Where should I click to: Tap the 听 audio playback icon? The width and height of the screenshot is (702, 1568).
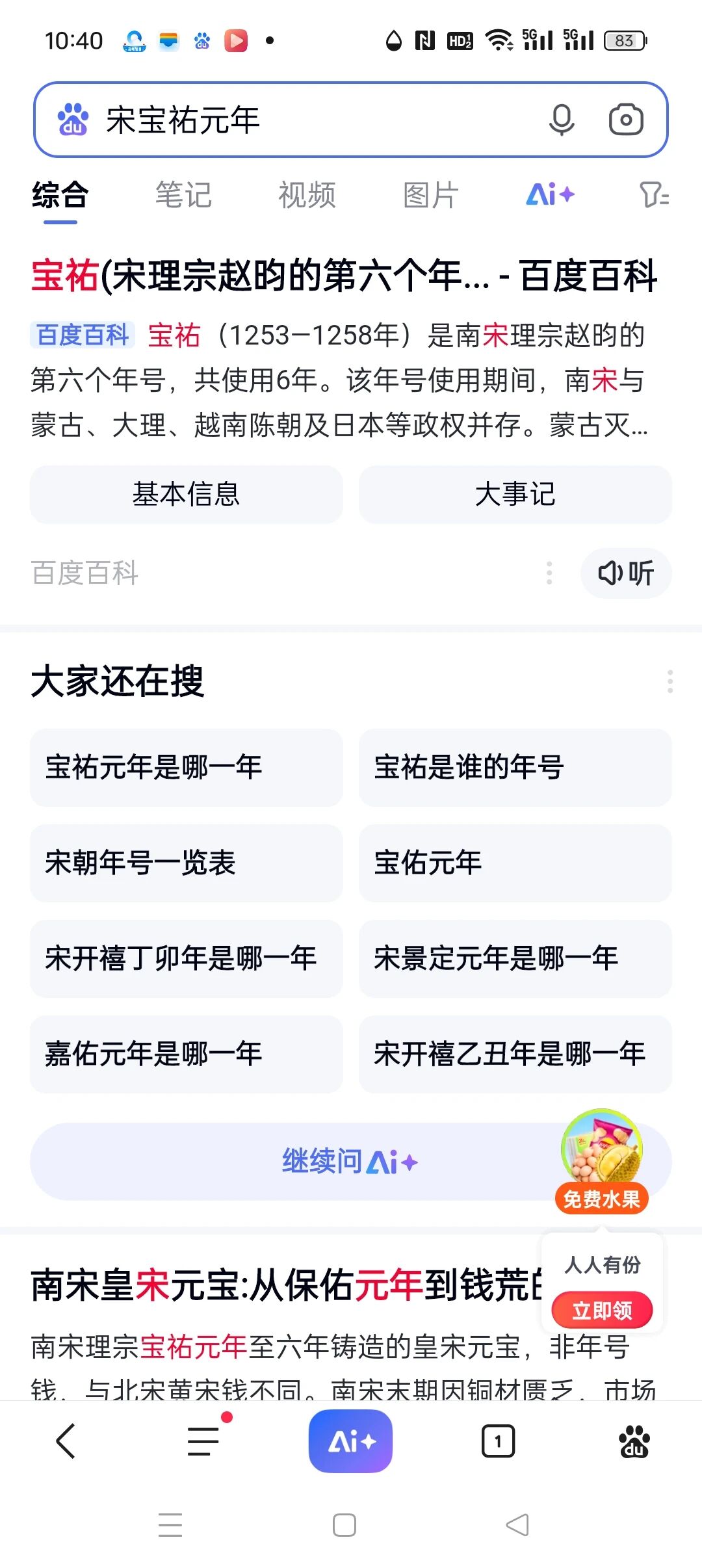click(x=625, y=573)
